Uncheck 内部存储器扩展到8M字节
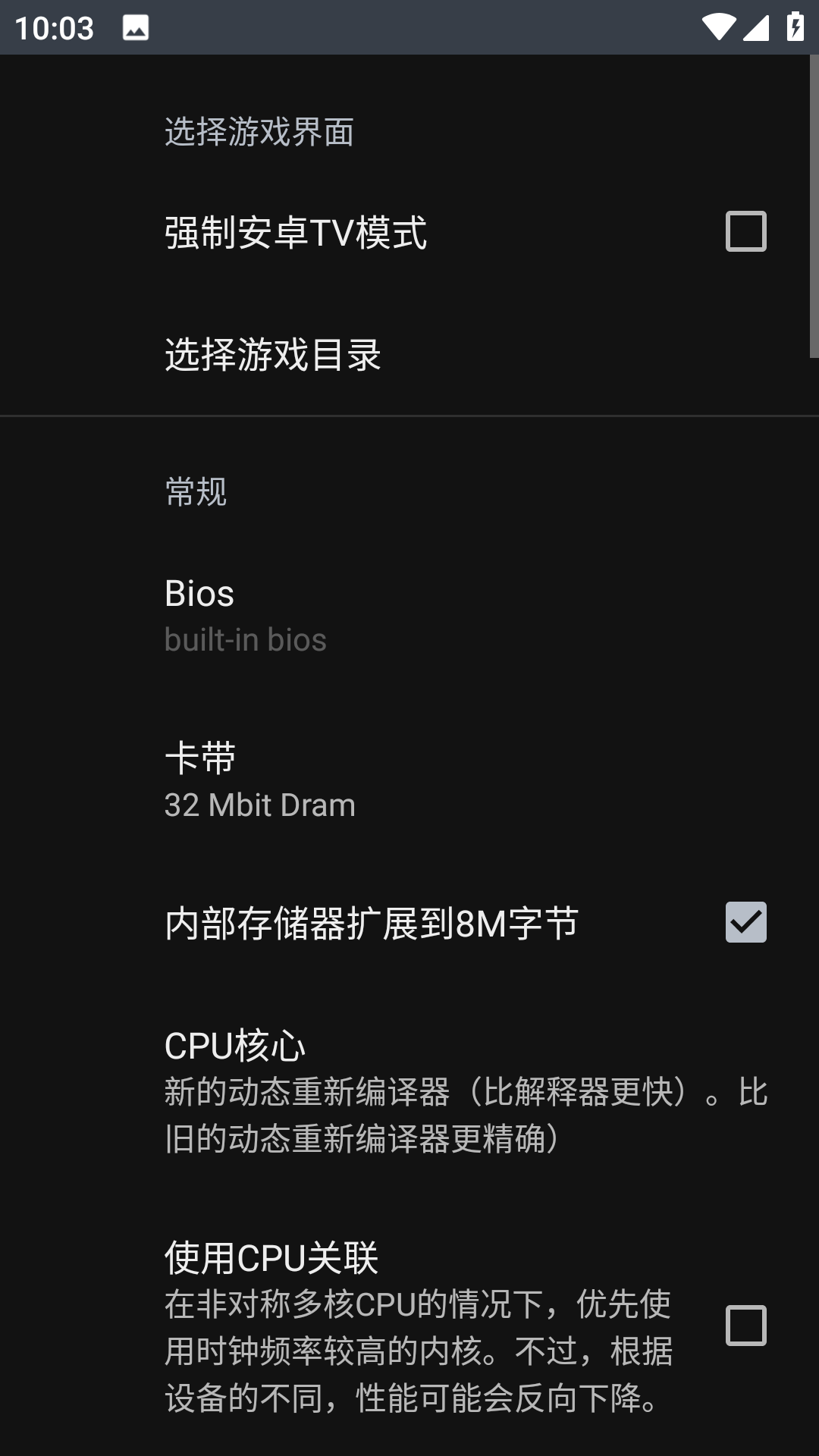 pos(745,922)
